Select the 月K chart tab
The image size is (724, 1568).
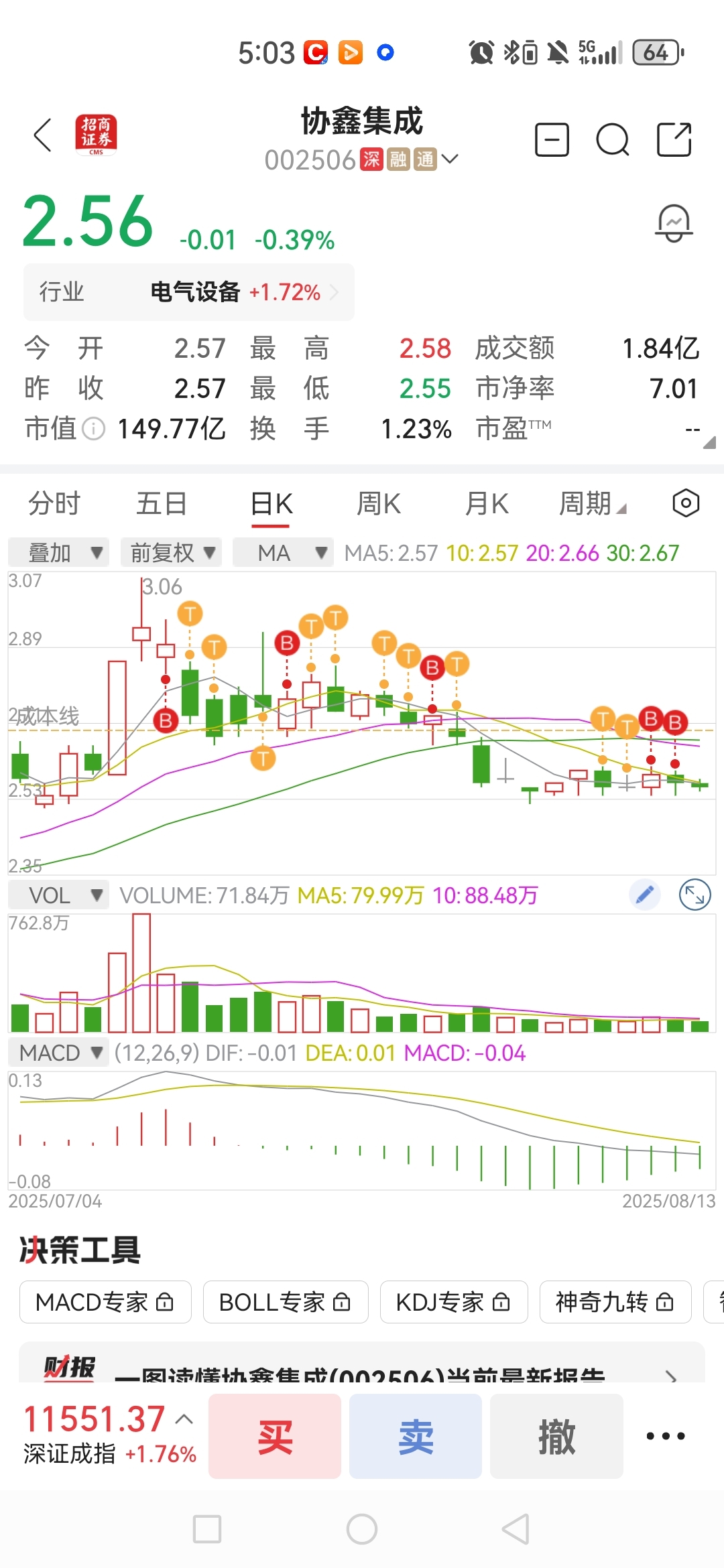[487, 503]
